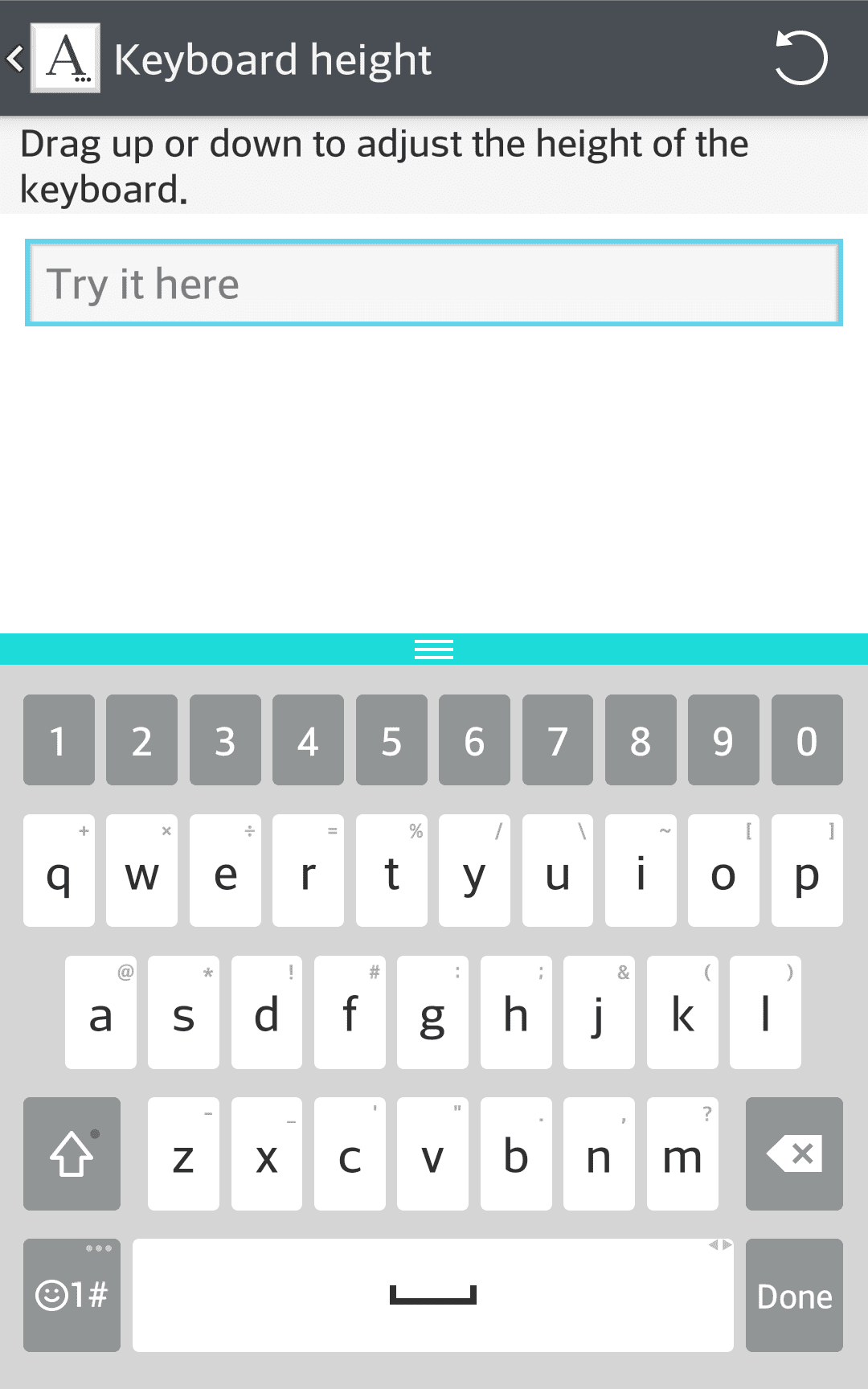Type the letter m
Image resolution: width=868 pixels, height=1389 pixels.
tap(682, 1153)
